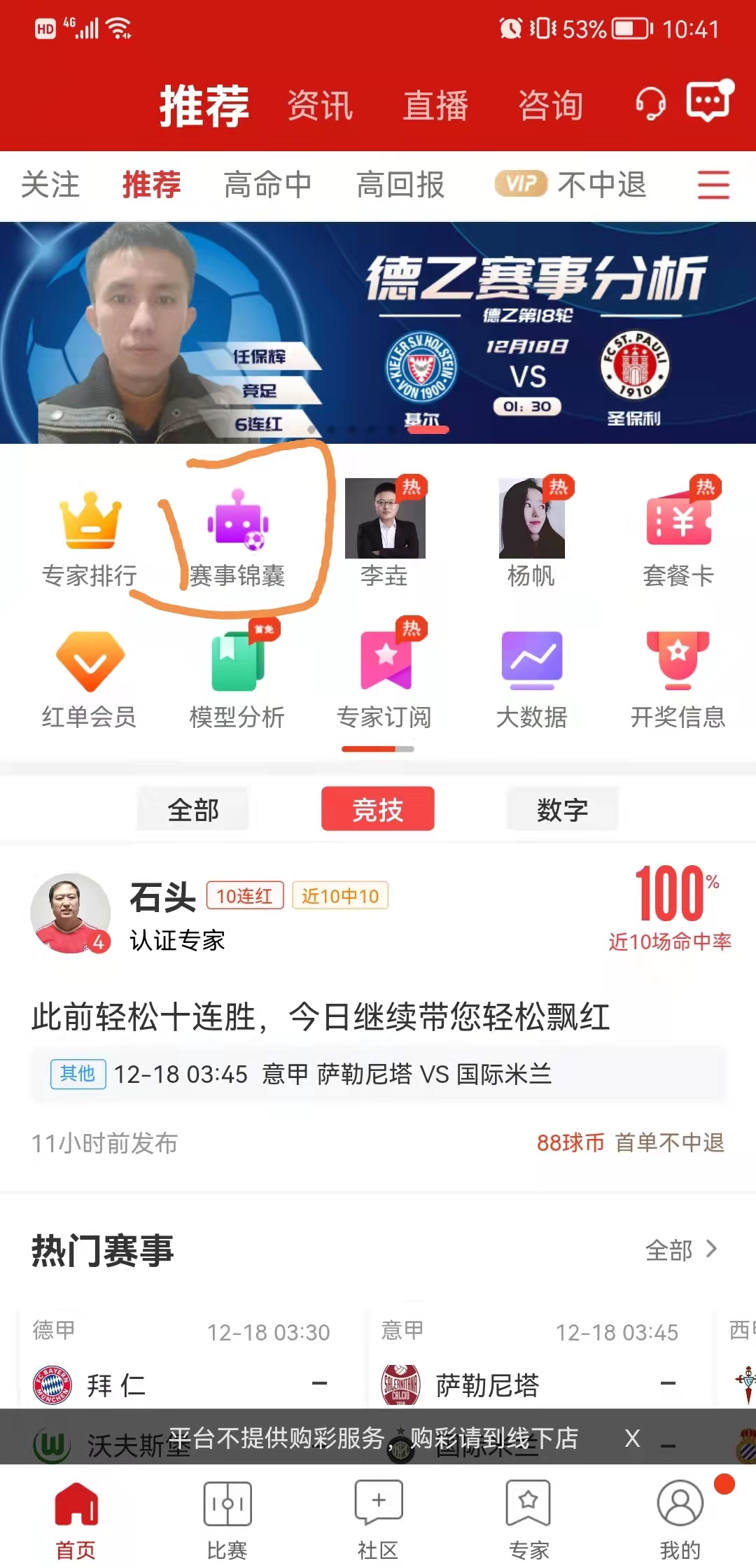Select the 全部 filter chip
This screenshot has height=1568, width=756.
(x=193, y=809)
